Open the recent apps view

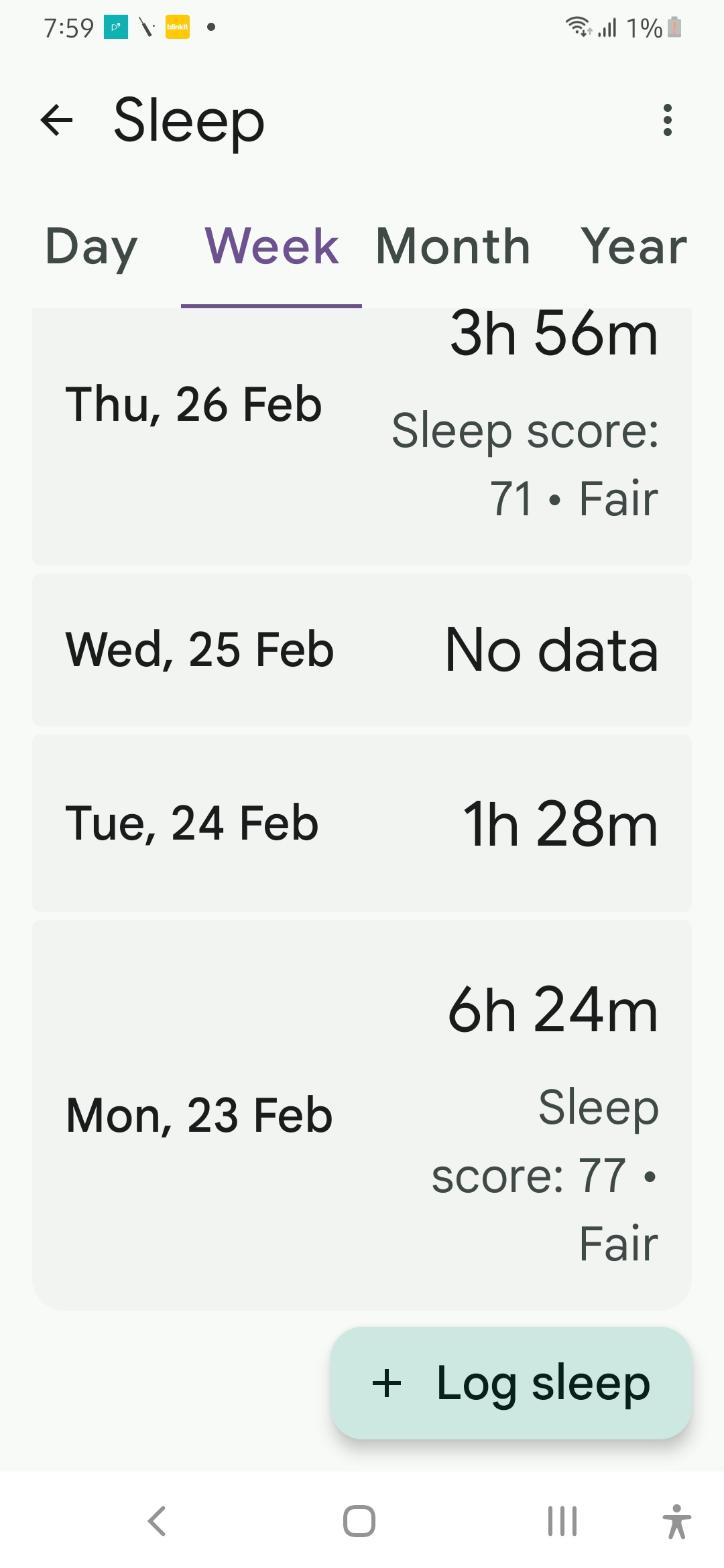[x=562, y=1520]
